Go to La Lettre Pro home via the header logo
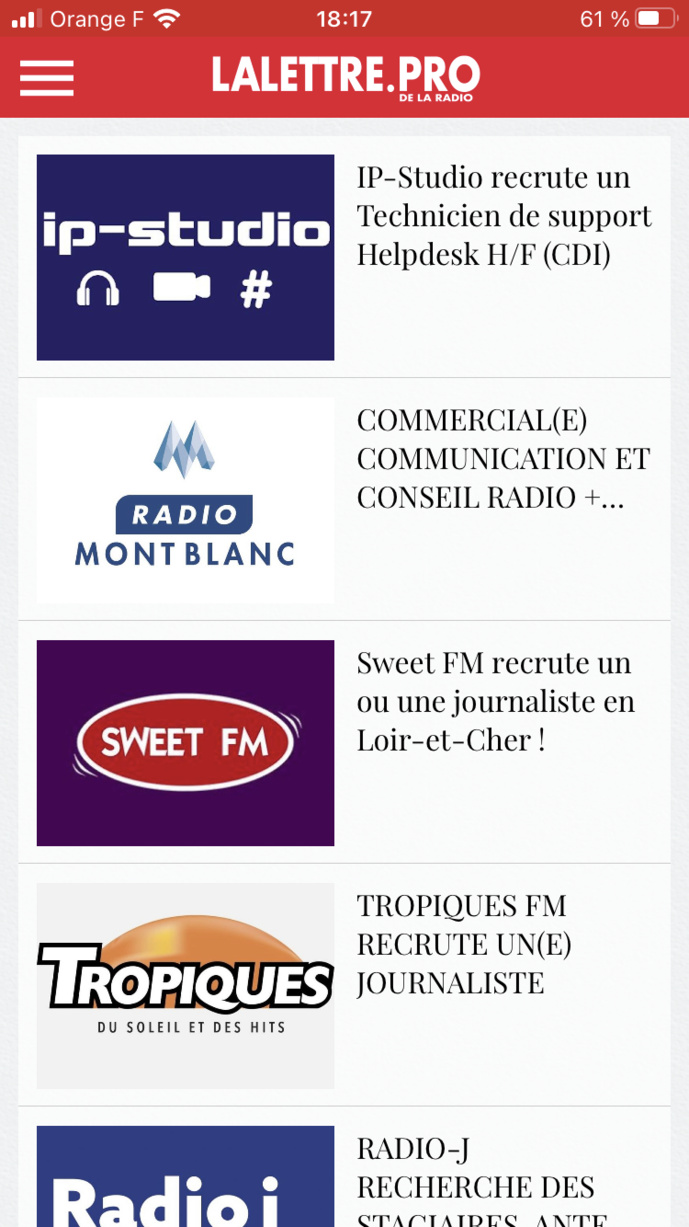Screen dimensions: 689x1227 [x=345, y=77]
